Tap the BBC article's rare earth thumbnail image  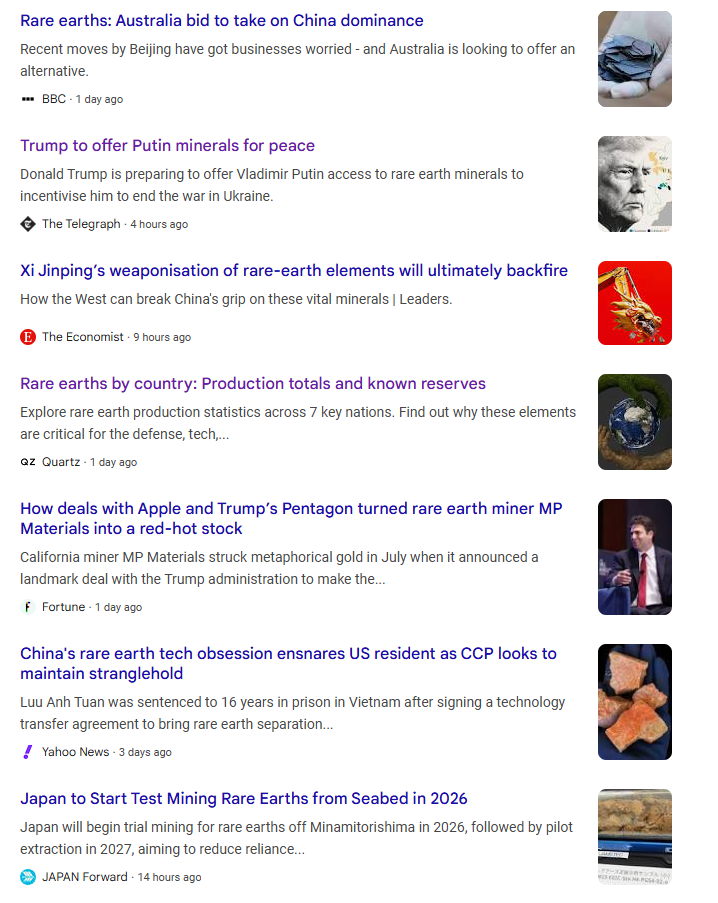(x=634, y=59)
